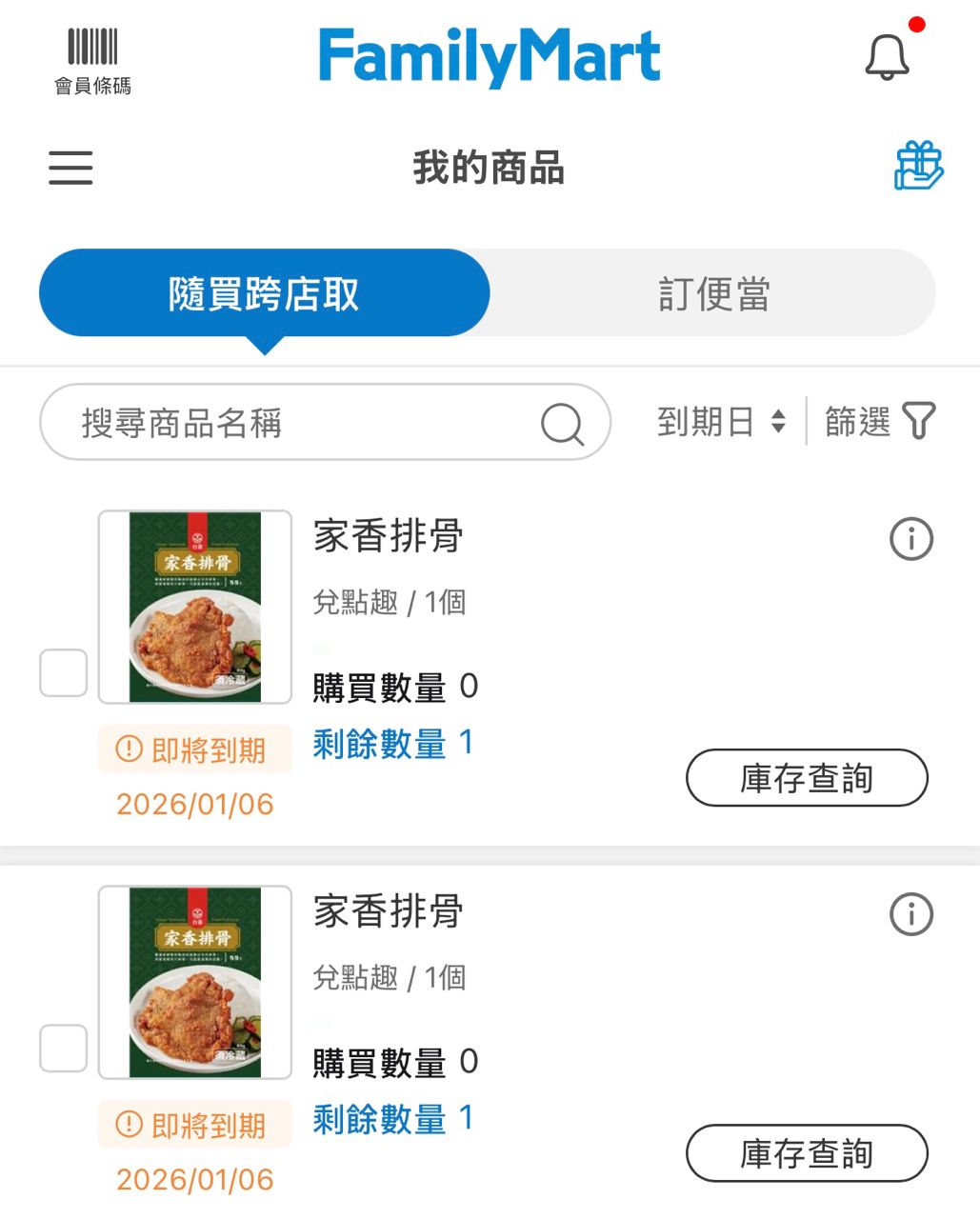
Task: Check 庫存查詢 for the first 家香排骨
Action: pos(806,778)
